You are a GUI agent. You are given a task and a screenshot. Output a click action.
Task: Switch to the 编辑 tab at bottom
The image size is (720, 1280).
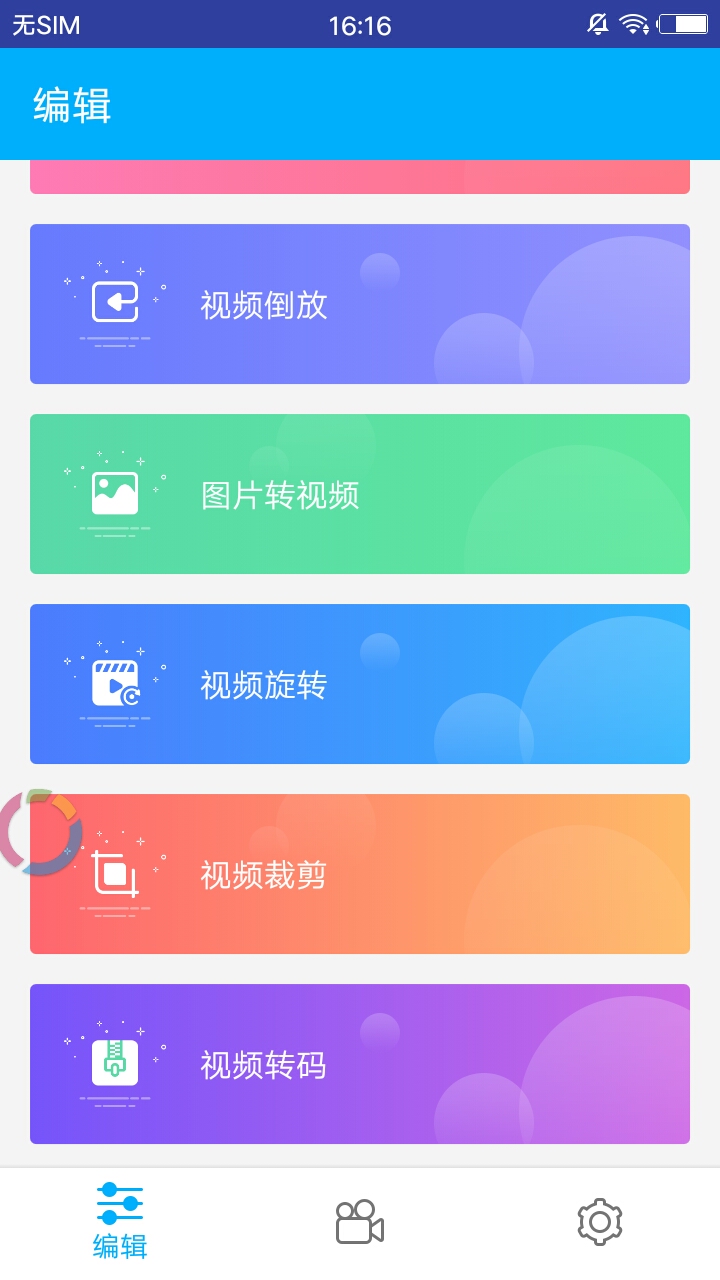pyautogui.click(x=118, y=1220)
